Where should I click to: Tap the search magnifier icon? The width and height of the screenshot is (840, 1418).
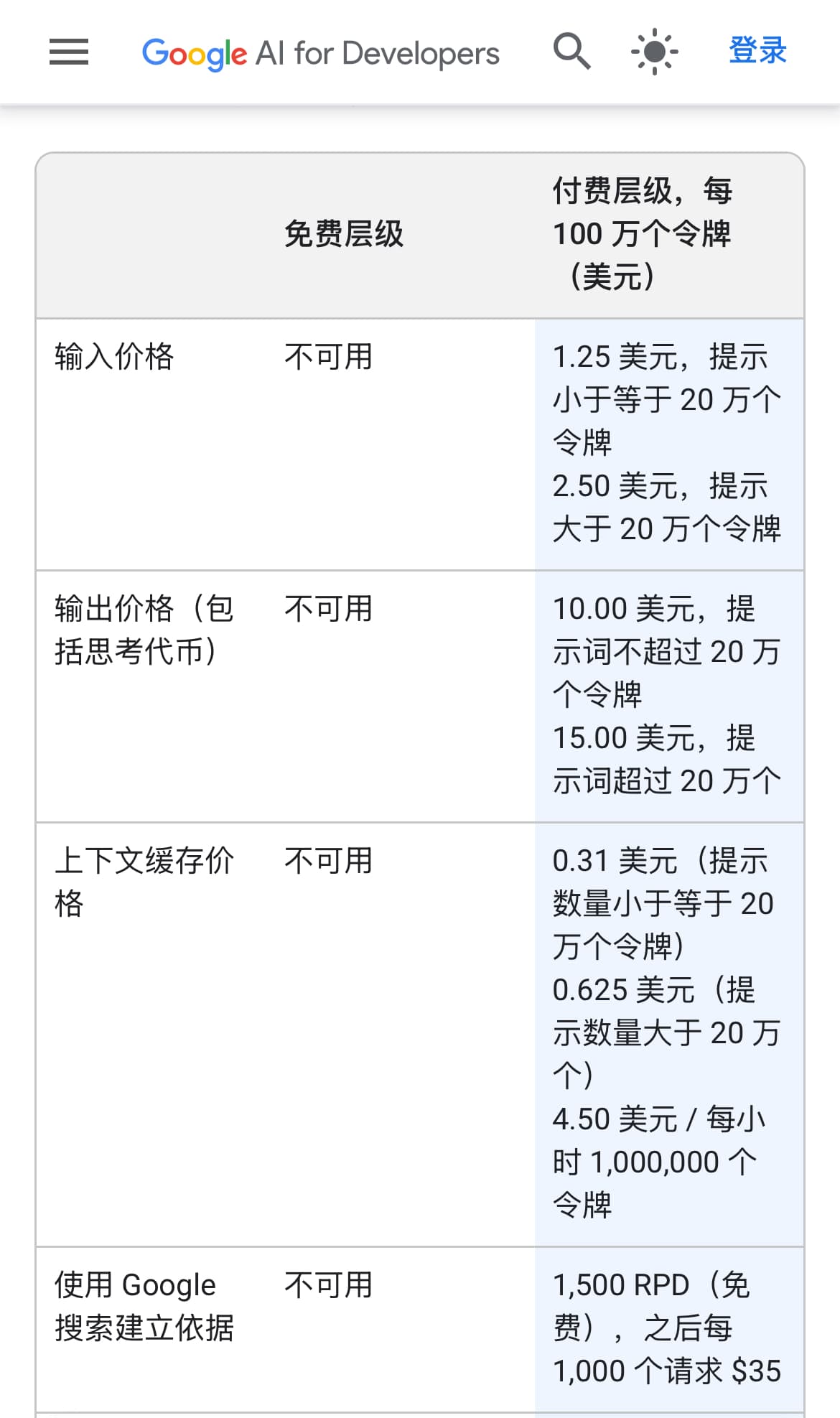point(571,51)
